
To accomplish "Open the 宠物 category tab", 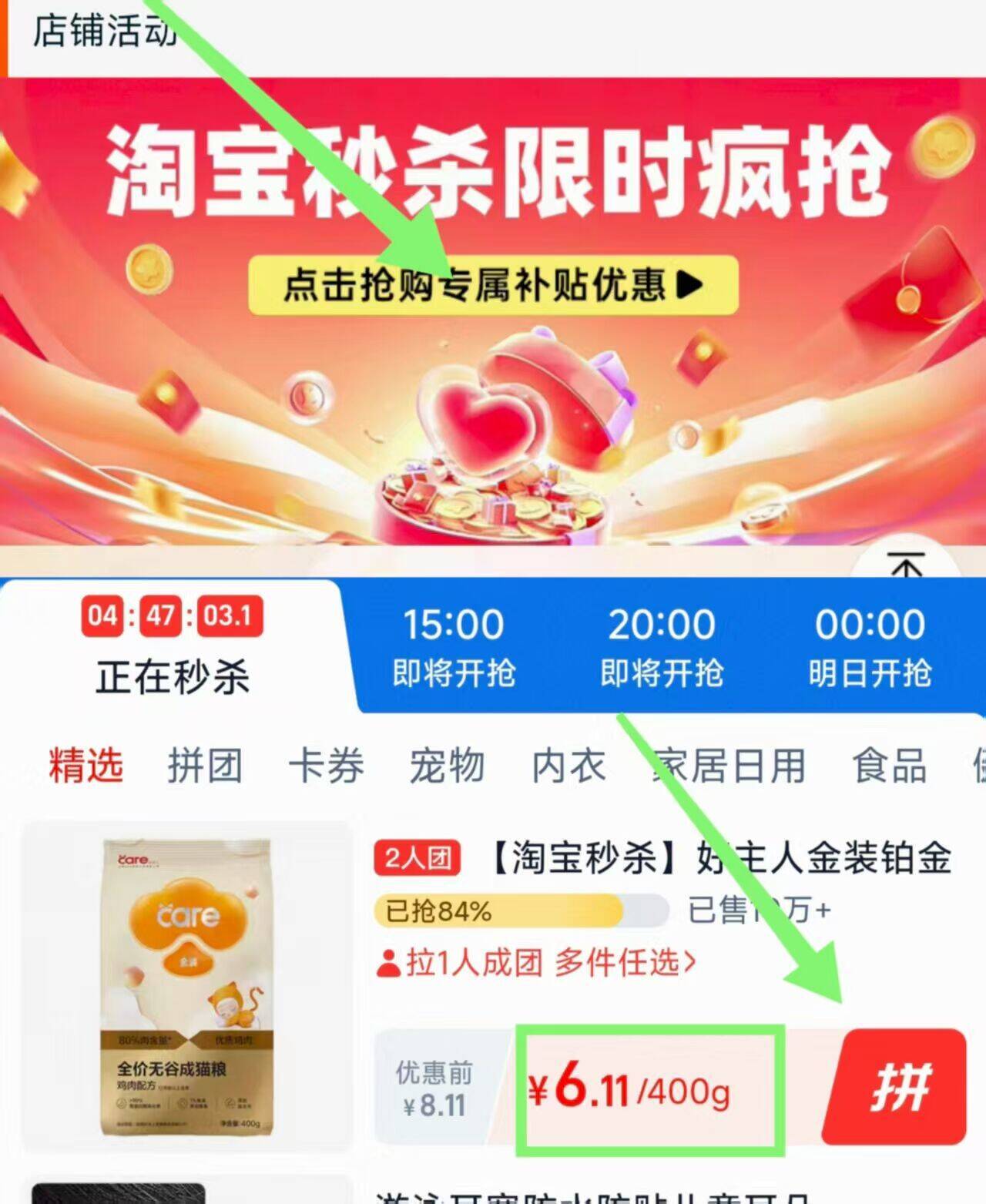I will coord(447,765).
